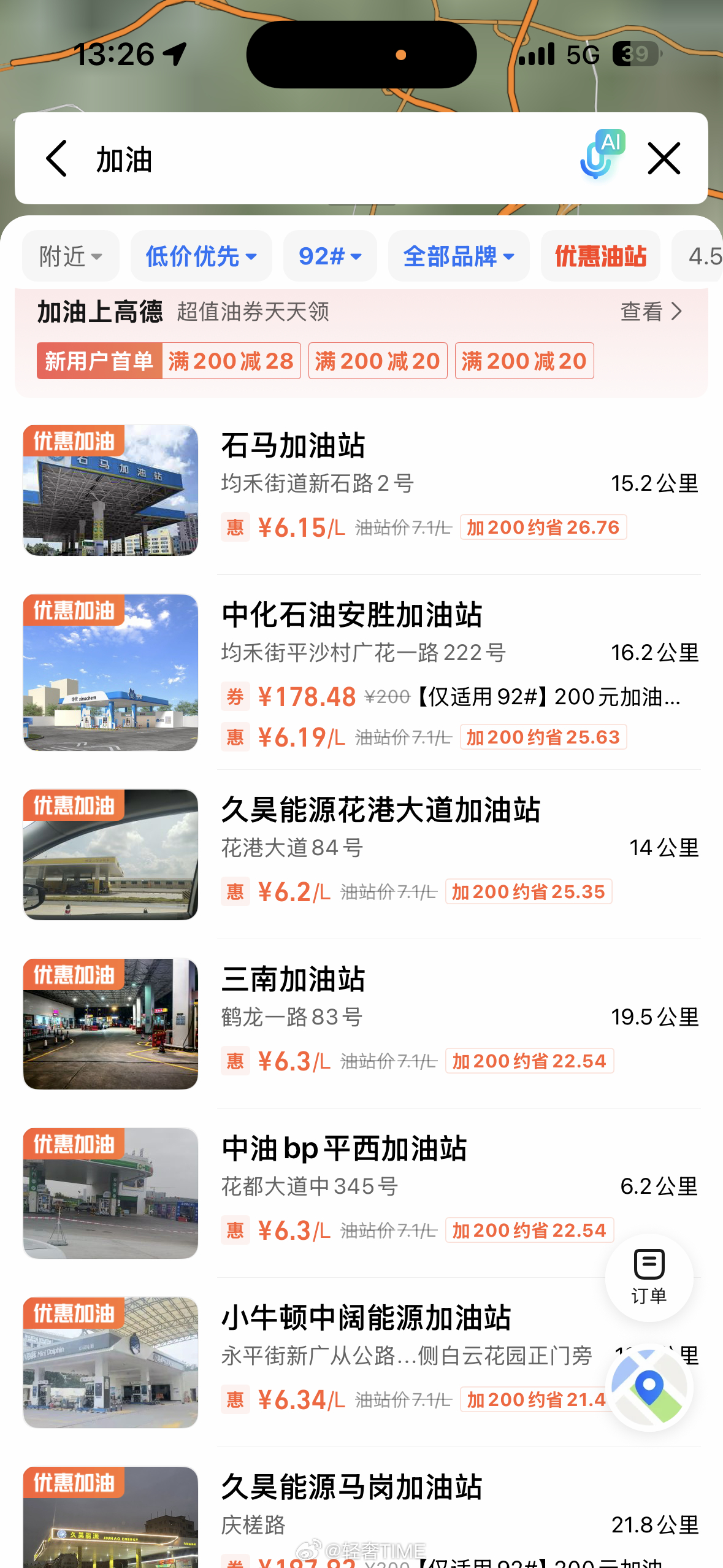Open 石马加油站 station details
Screen dimensions: 723x1568
tap(293, 445)
